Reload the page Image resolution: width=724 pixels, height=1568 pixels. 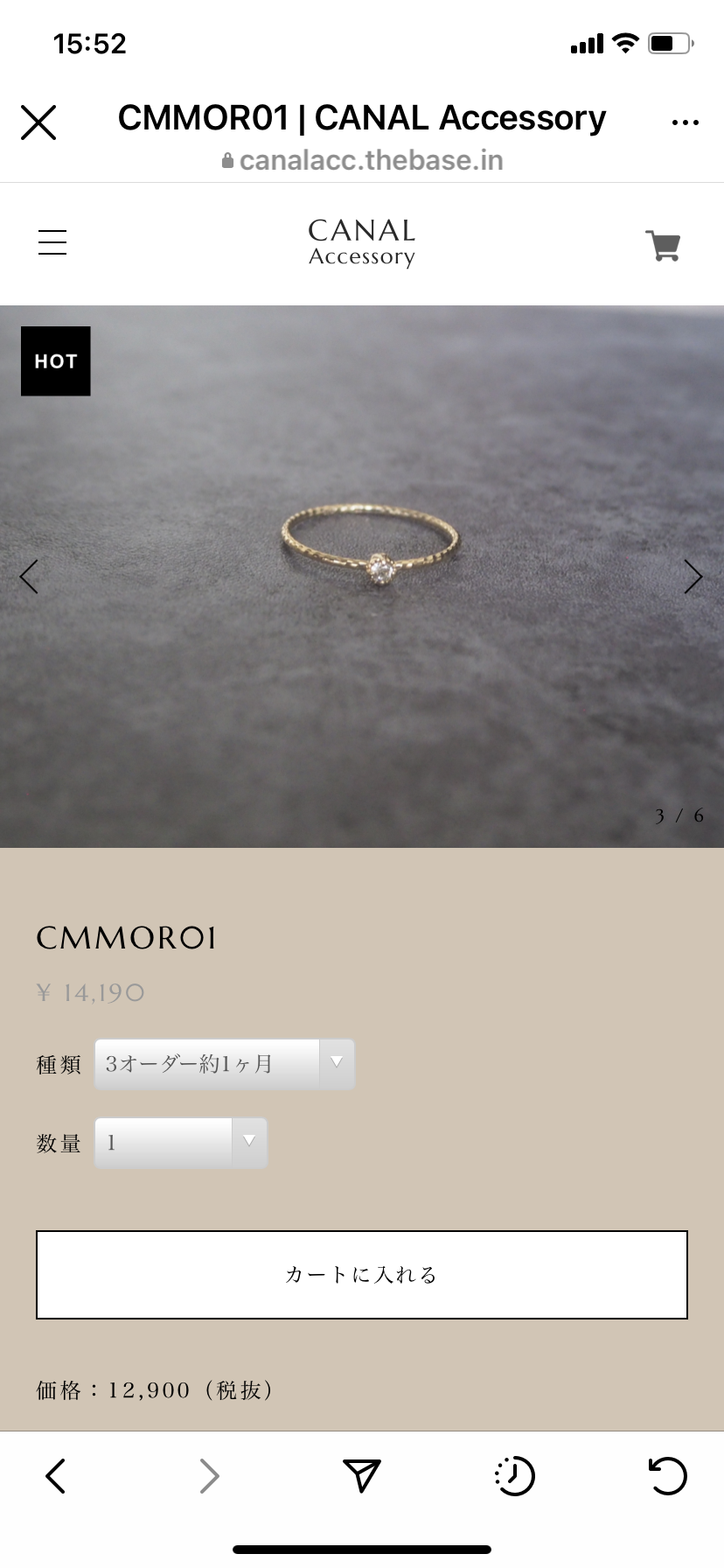[667, 1476]
